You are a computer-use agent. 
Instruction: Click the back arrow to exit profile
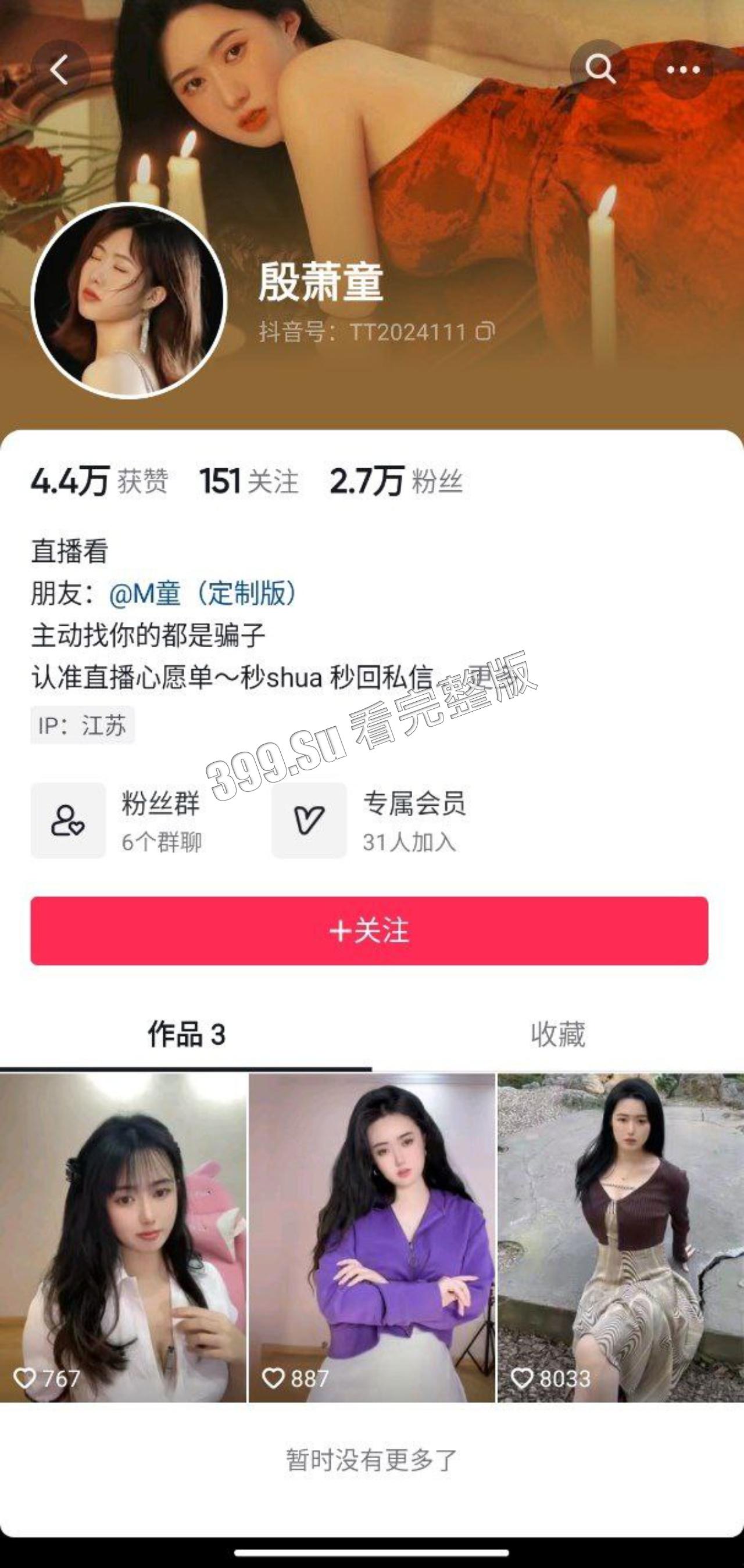tap(61, 69)
